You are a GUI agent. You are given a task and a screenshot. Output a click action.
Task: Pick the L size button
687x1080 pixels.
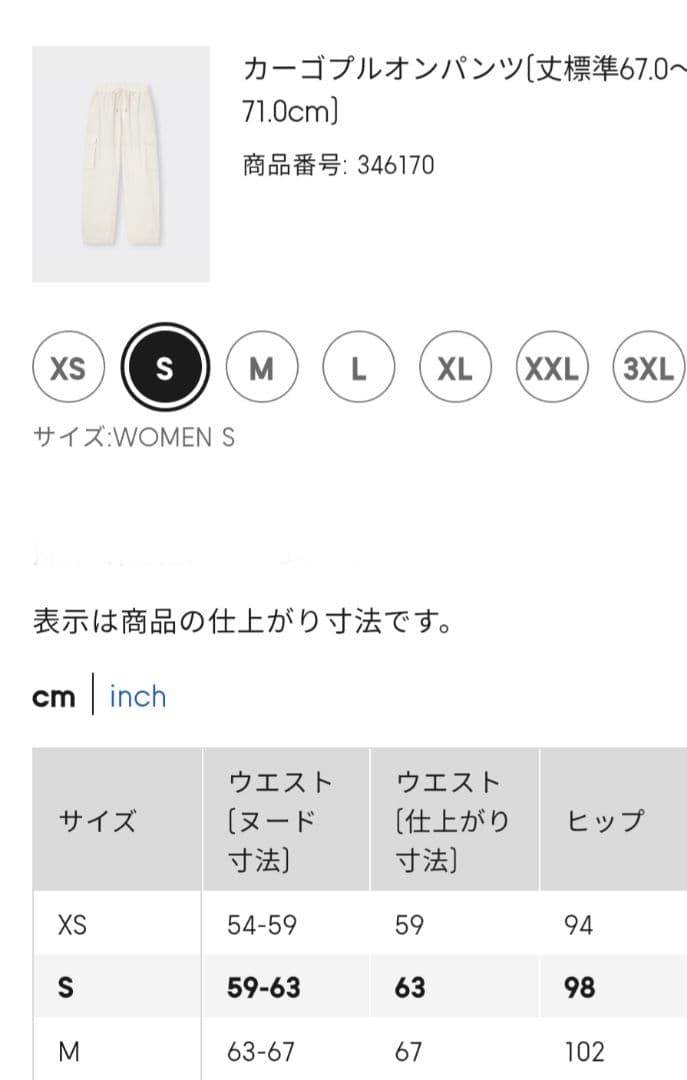358,368
